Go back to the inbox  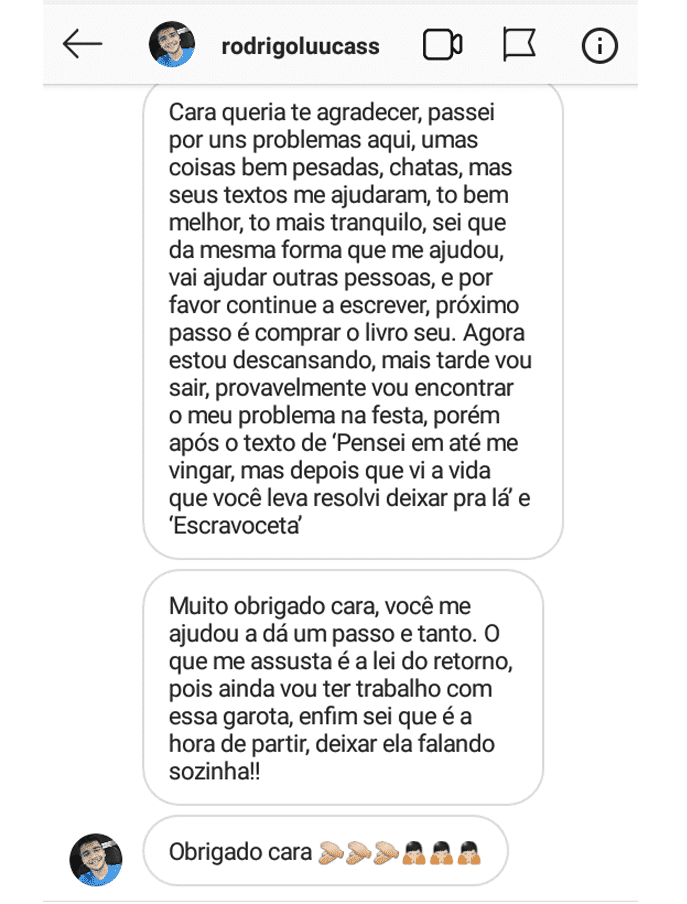point(83,44)
